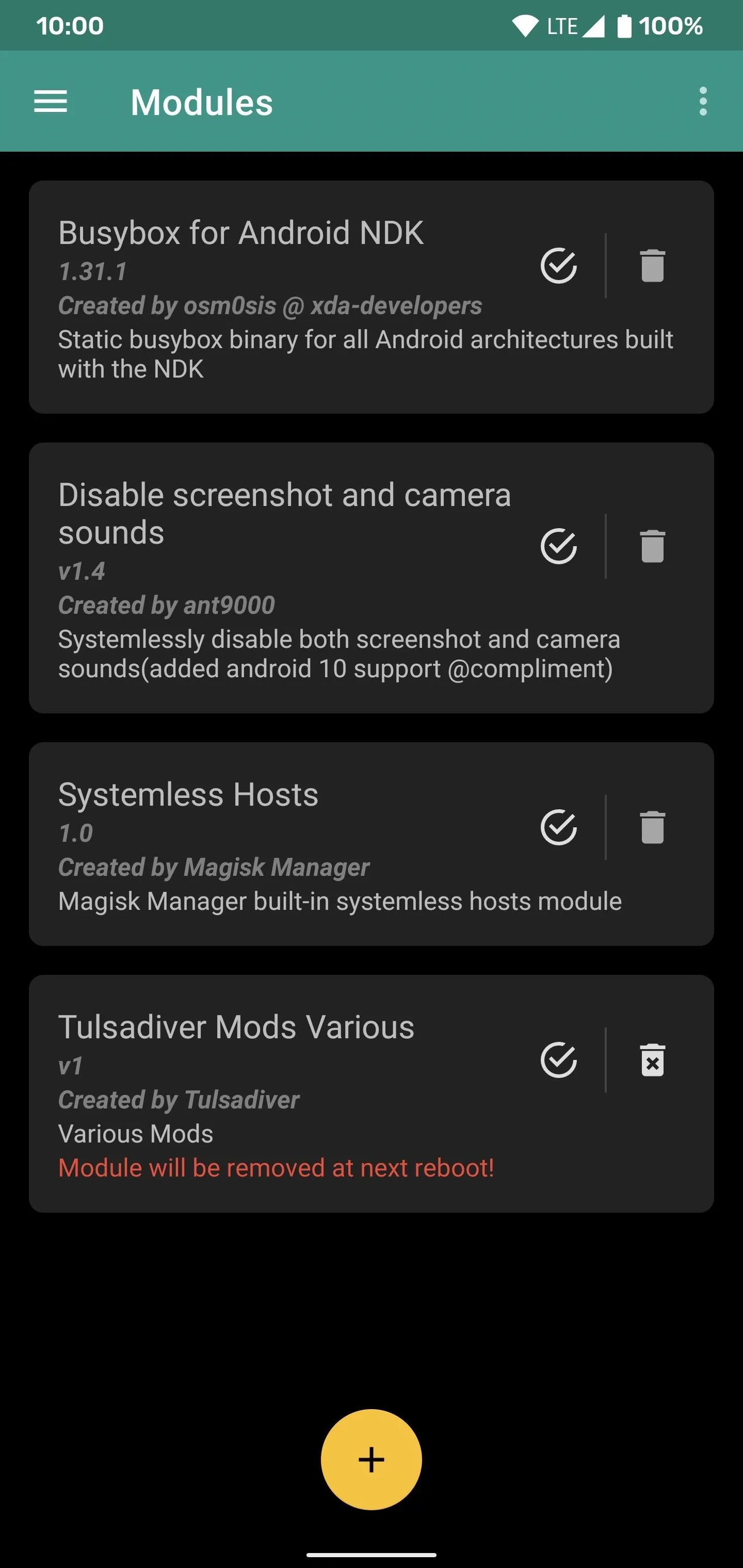Image resolution: width=743 pixels, height=1568 pixels.
Task: Tap the trash icon for Systemless Hosts
Action: point(652,827)
